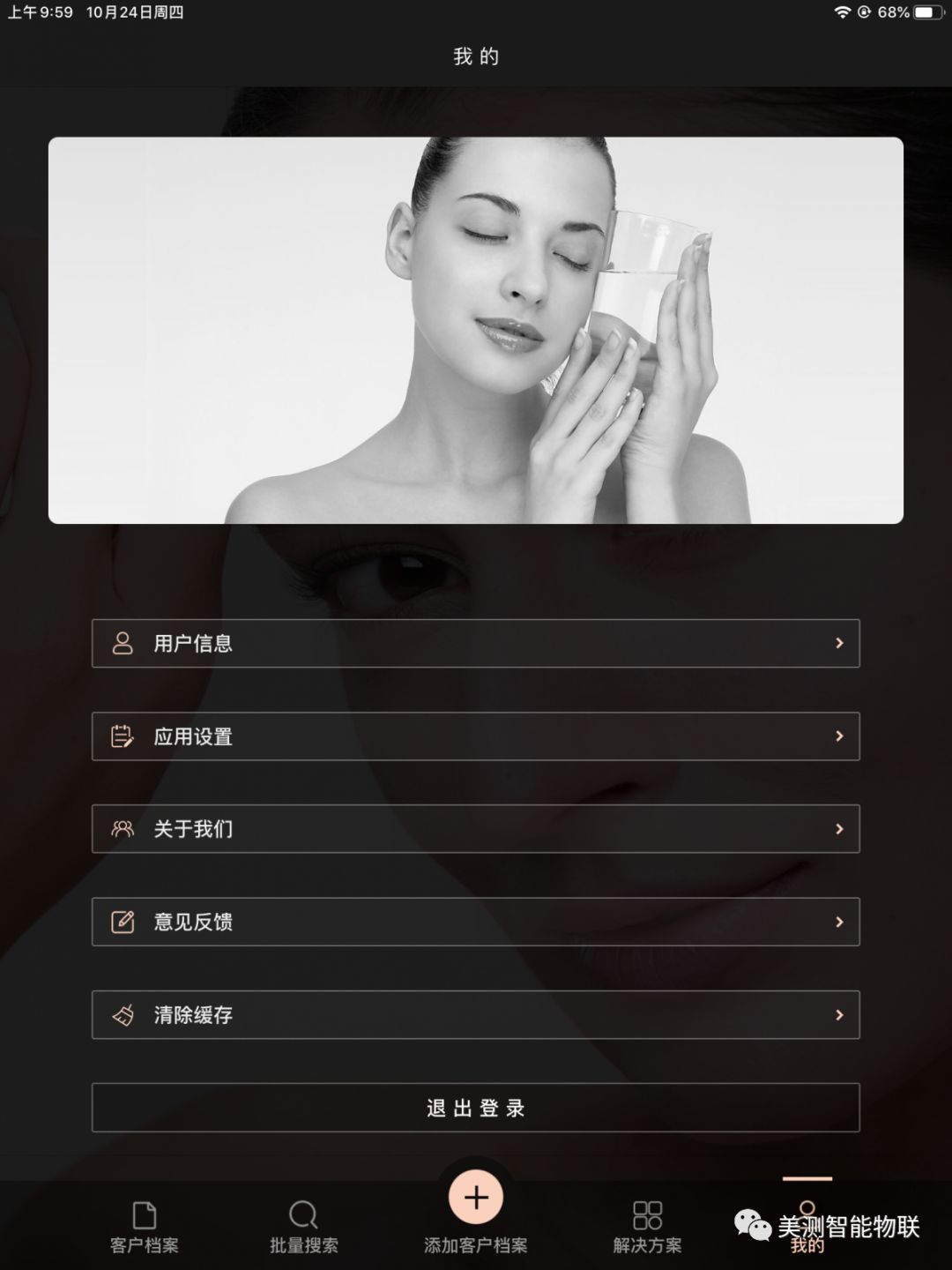The image size is (952, 1270).
Task: Switch to 解决方案 tab
Action: pos(647,1226)
